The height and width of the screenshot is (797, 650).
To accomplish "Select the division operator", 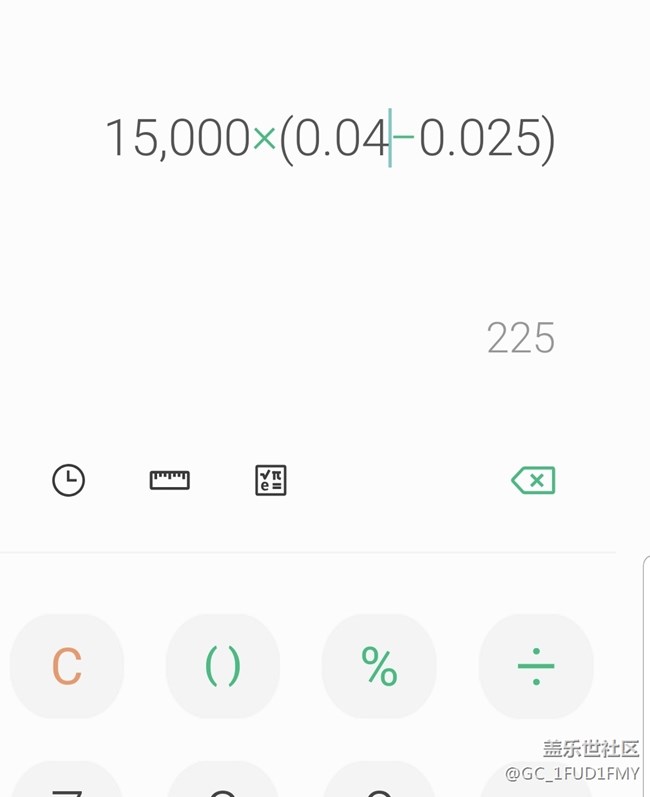I will point(536,666).
